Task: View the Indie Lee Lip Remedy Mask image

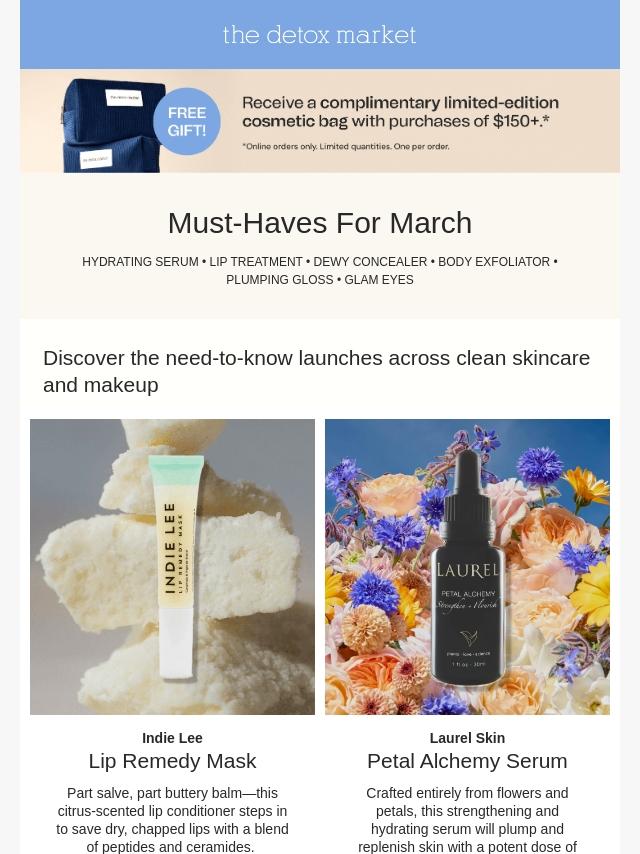Action: (172, 566)
